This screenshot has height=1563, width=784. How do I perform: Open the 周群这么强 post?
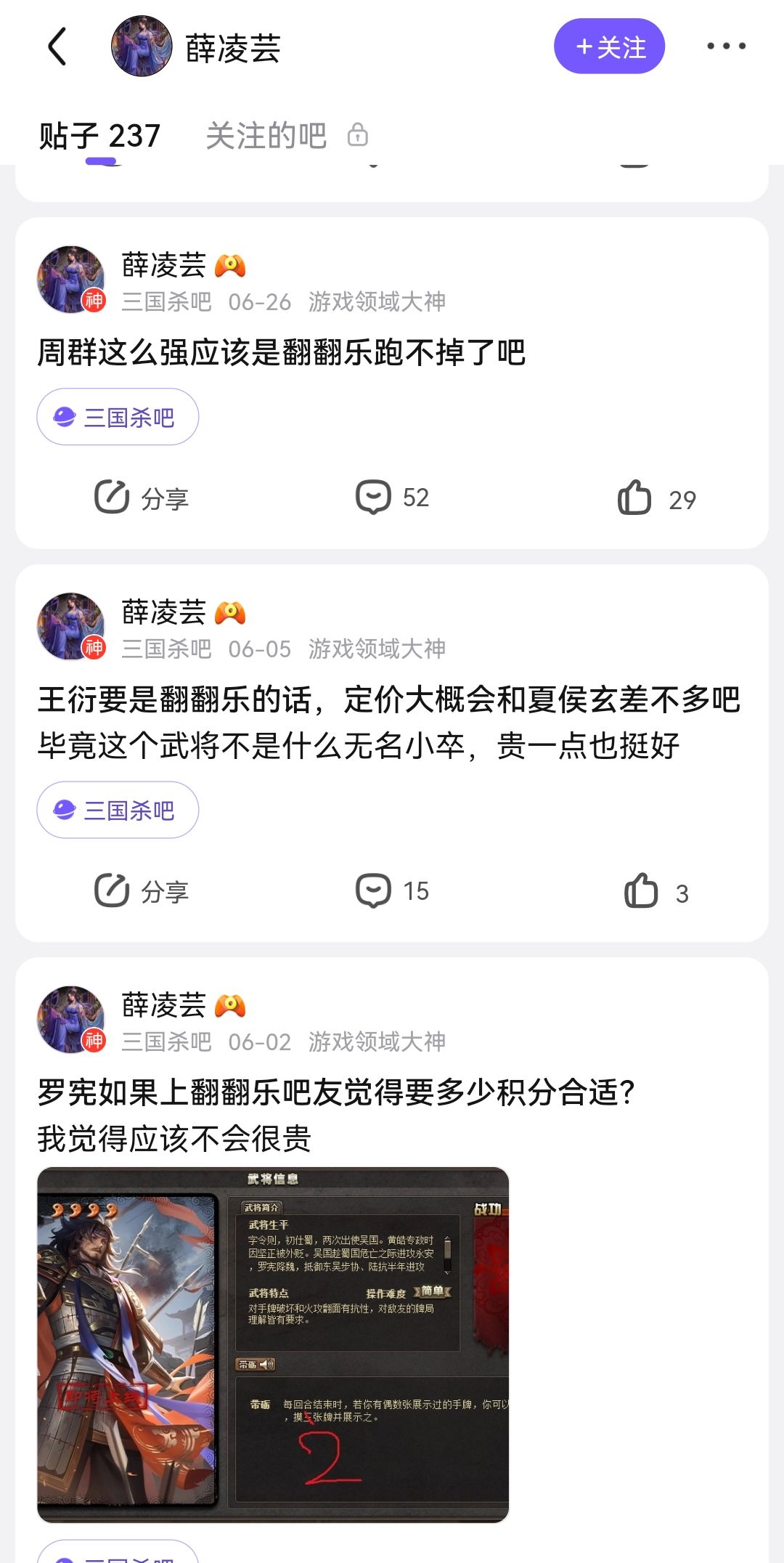click(281, 353)
